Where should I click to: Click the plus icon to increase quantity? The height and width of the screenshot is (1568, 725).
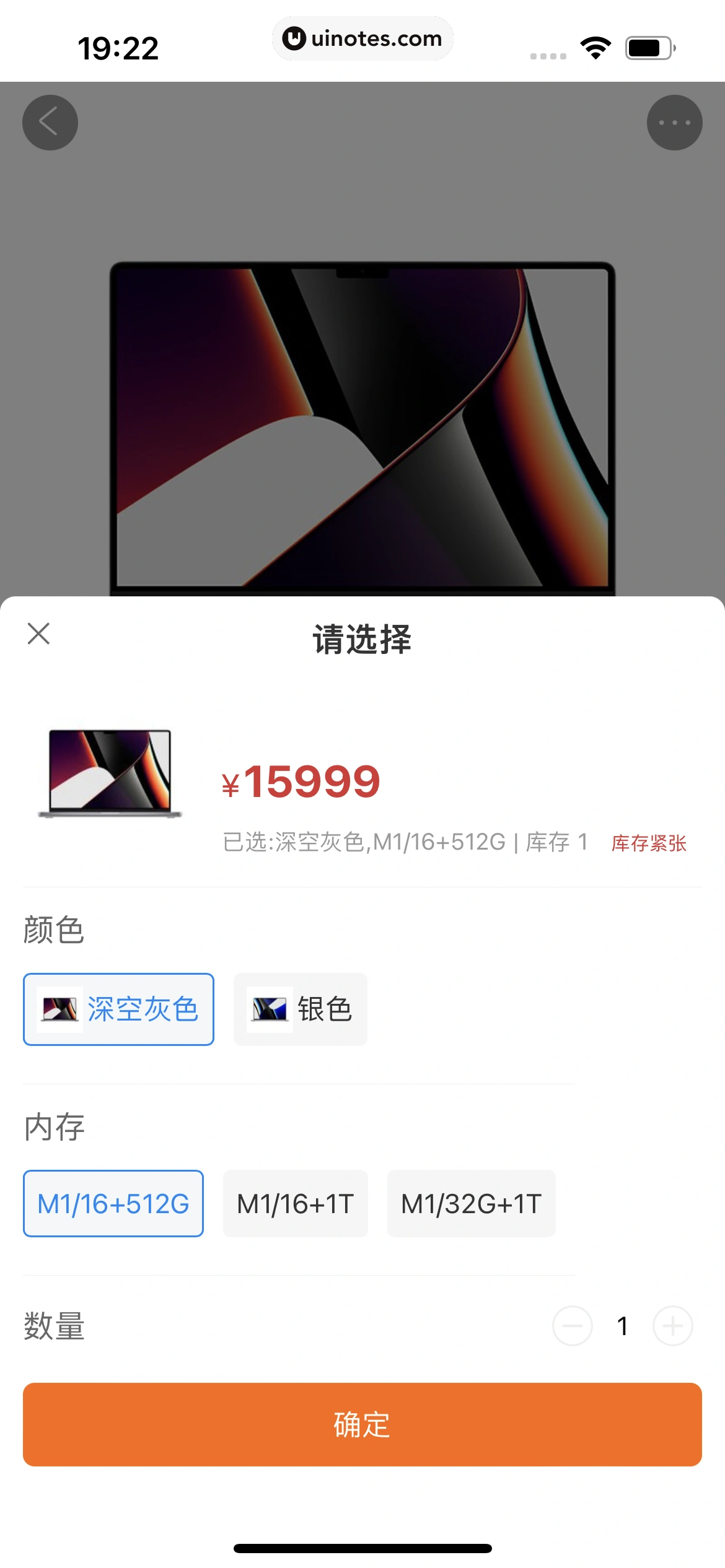pos(671,1325)
